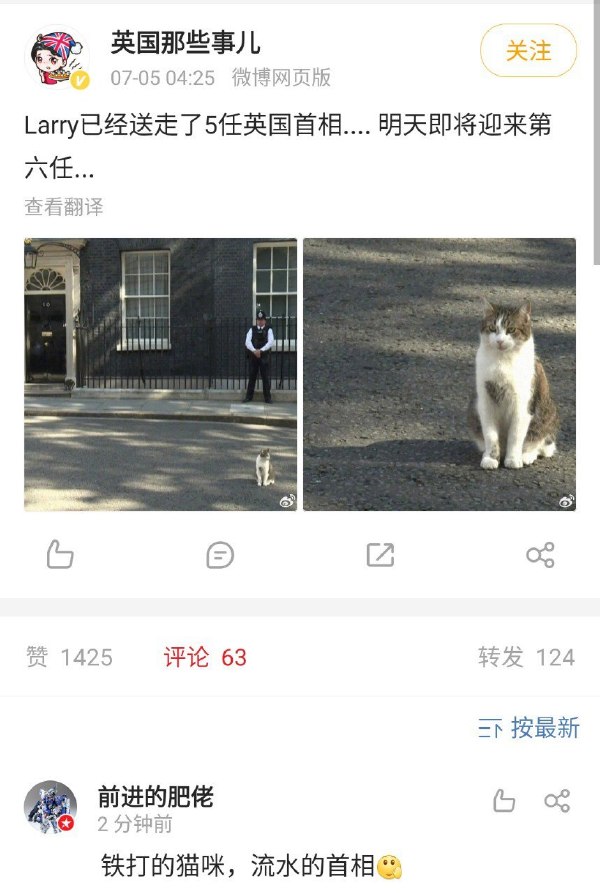This screenshot has height=893, width=600.
Task: Open 英国那些事儿's profile avatar
Action: (57, 59)
